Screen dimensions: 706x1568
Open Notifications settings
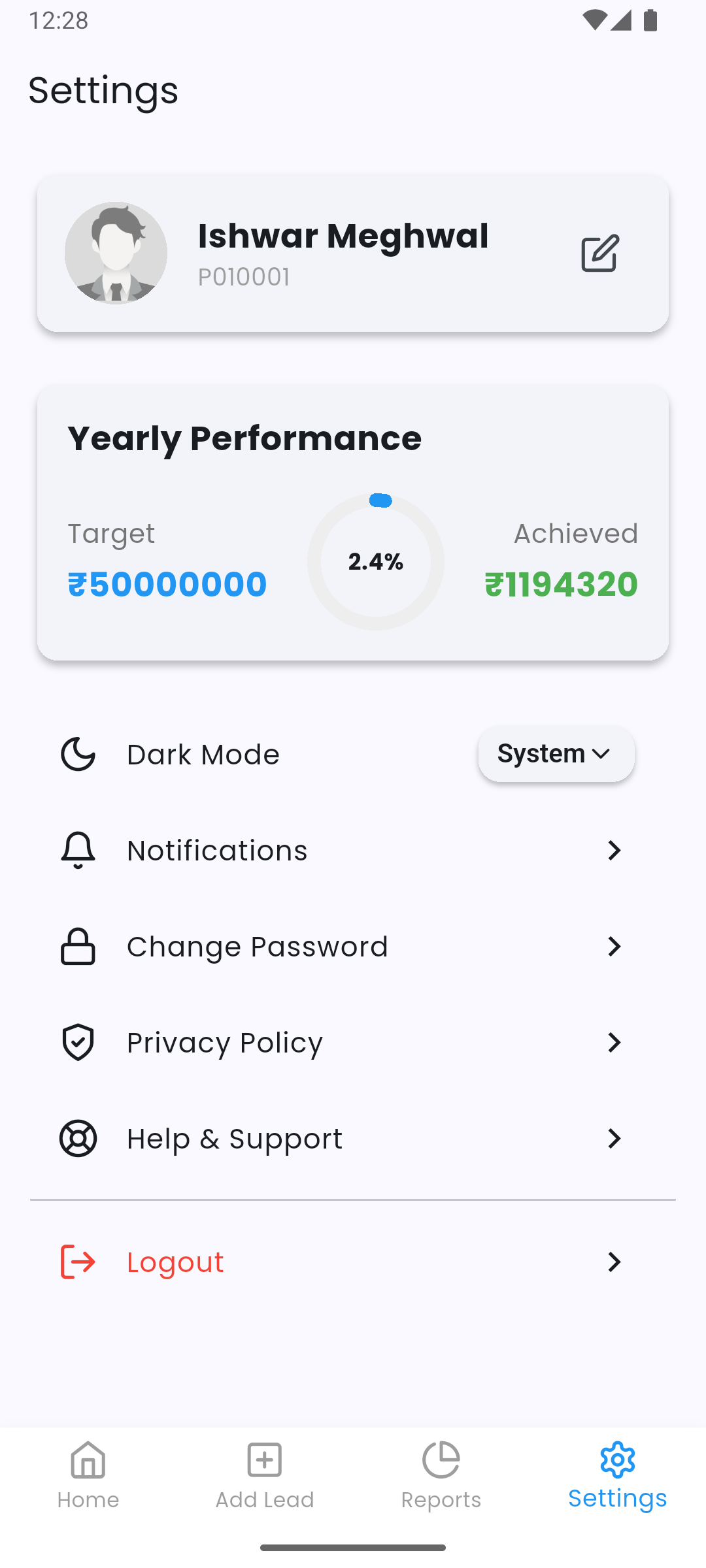[353, 850]
